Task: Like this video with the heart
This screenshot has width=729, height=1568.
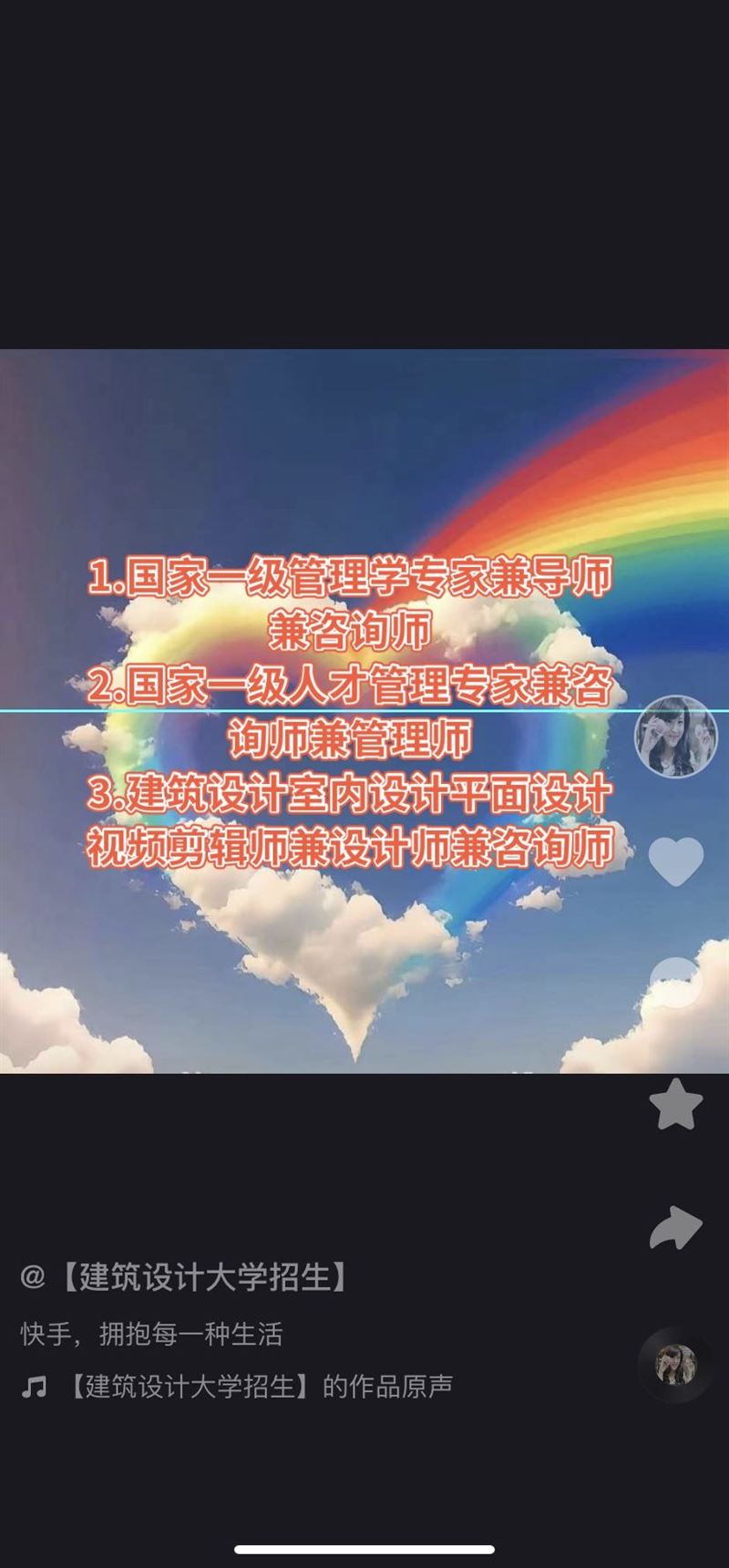Action: pos(675,861)
